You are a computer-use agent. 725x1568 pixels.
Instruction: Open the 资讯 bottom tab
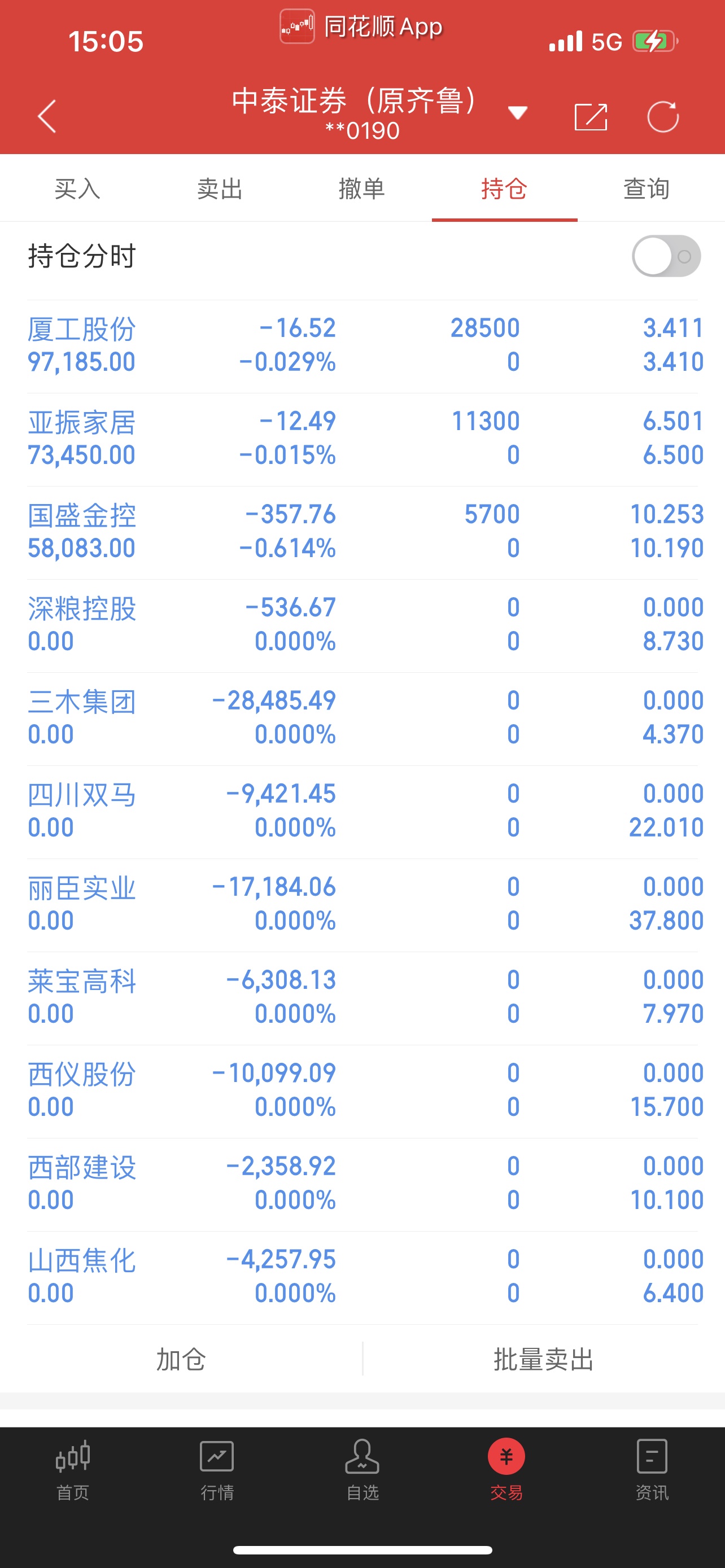[652, 1469]
